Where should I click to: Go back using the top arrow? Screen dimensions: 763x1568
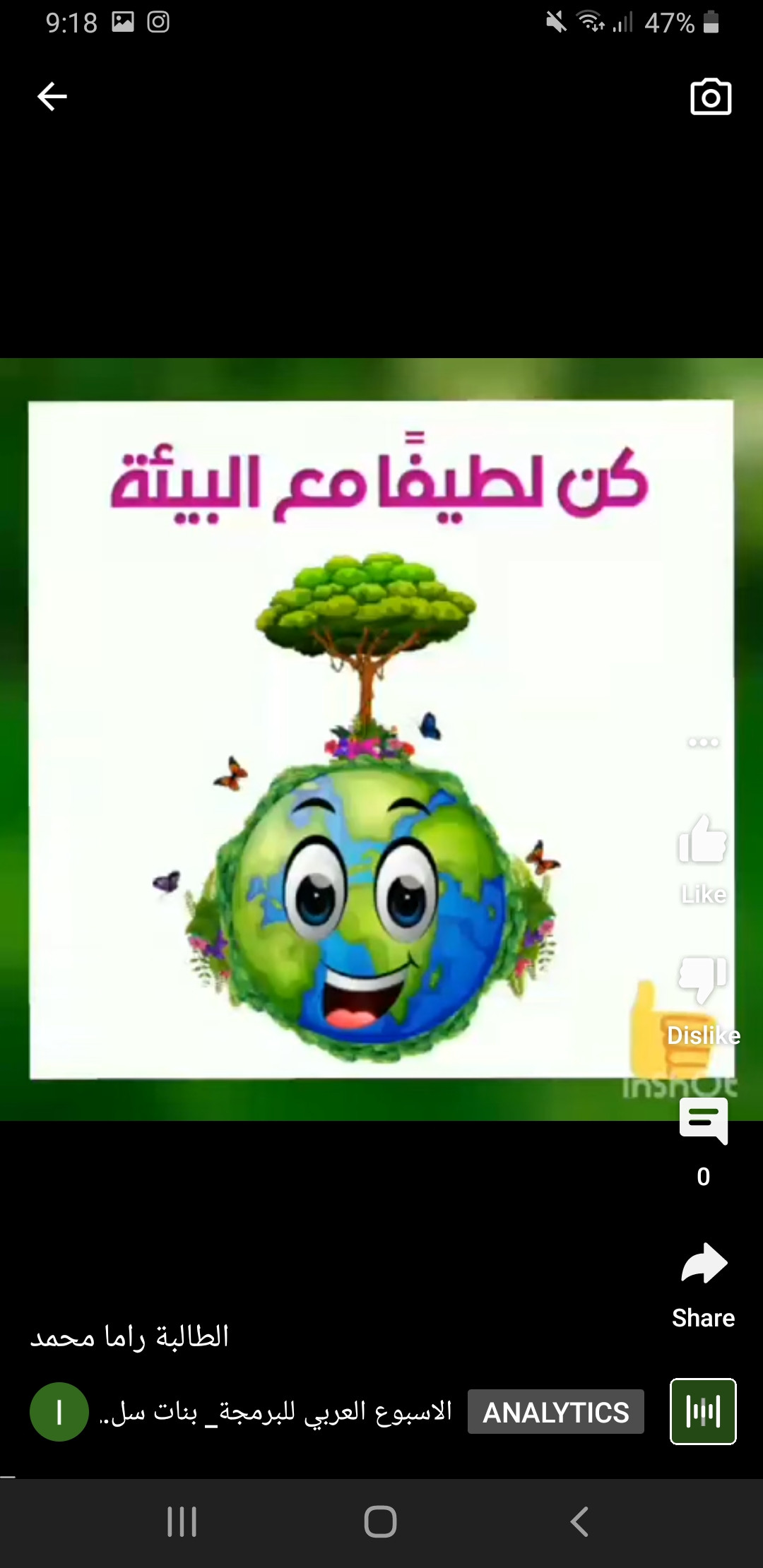click(x=52, y=97)
